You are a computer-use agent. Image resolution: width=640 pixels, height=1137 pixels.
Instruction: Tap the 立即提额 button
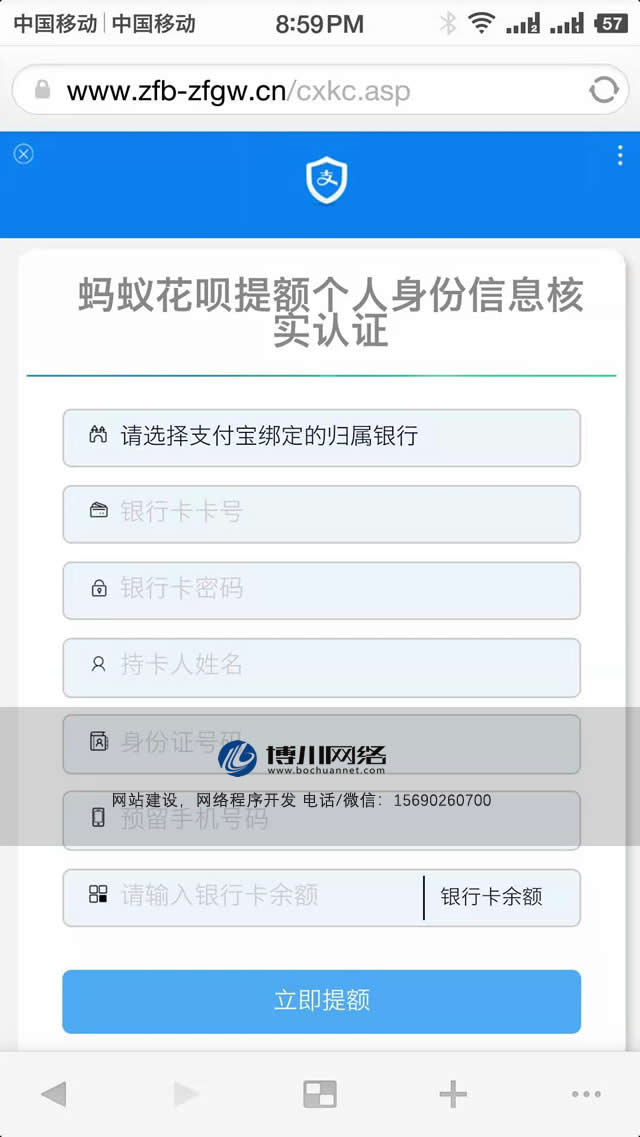tap(321, 1001)
